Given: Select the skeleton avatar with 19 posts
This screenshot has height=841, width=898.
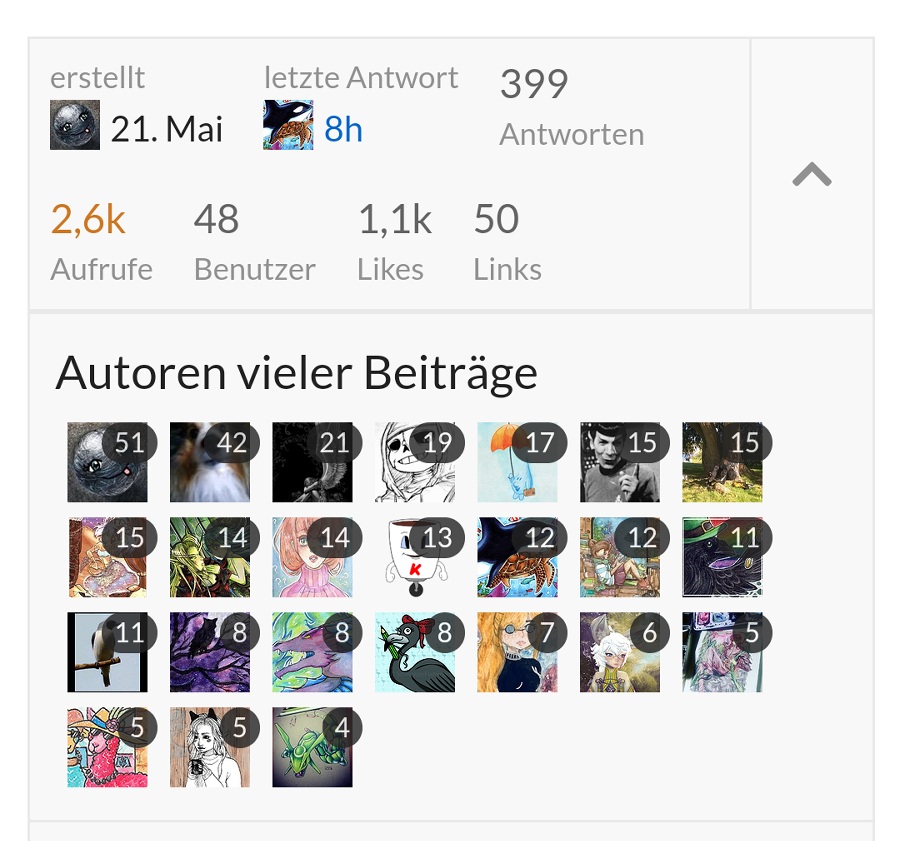Looking at the screenshot, I should click(415, 462).
